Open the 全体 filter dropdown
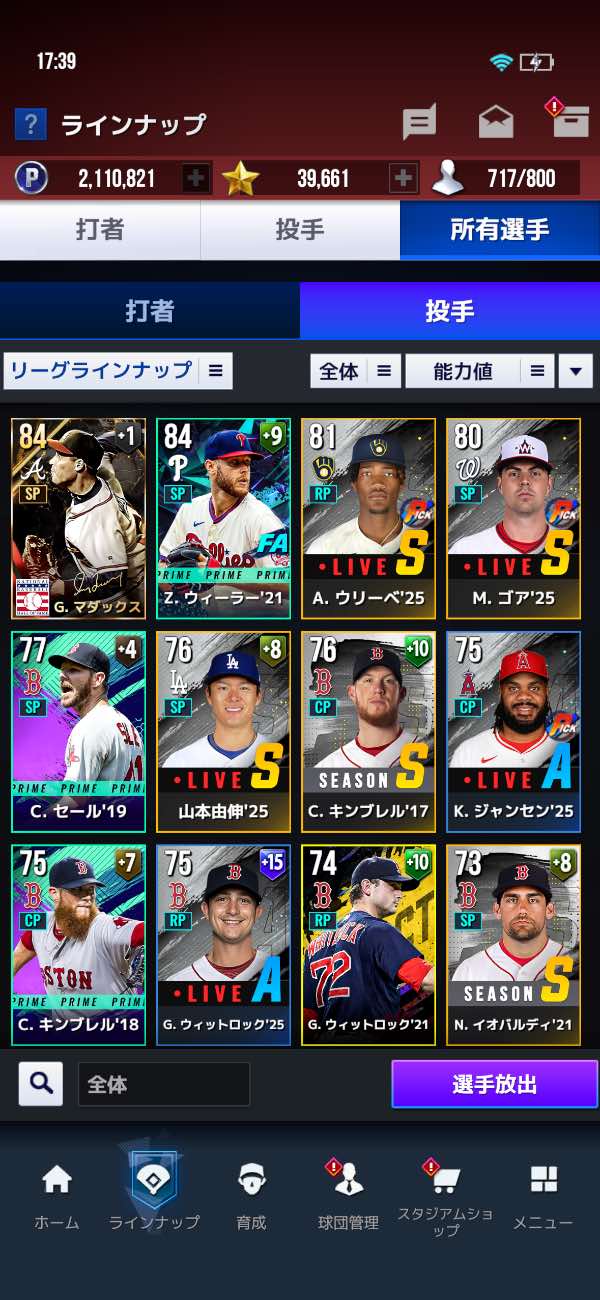The height and width of the screenshot is (1300, 600). coord(355,371)
